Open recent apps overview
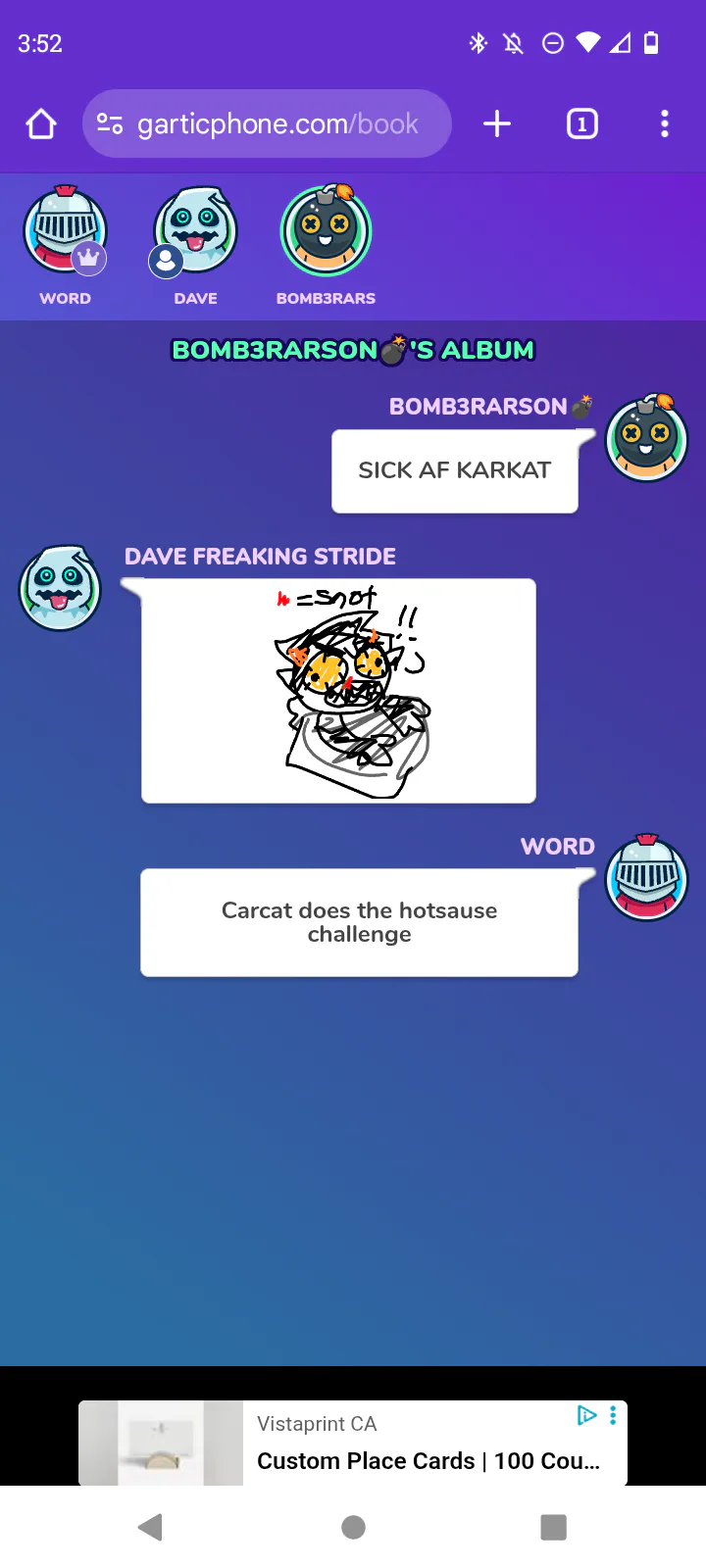Screen dimensions: 706x1568 click(554, 1527)
